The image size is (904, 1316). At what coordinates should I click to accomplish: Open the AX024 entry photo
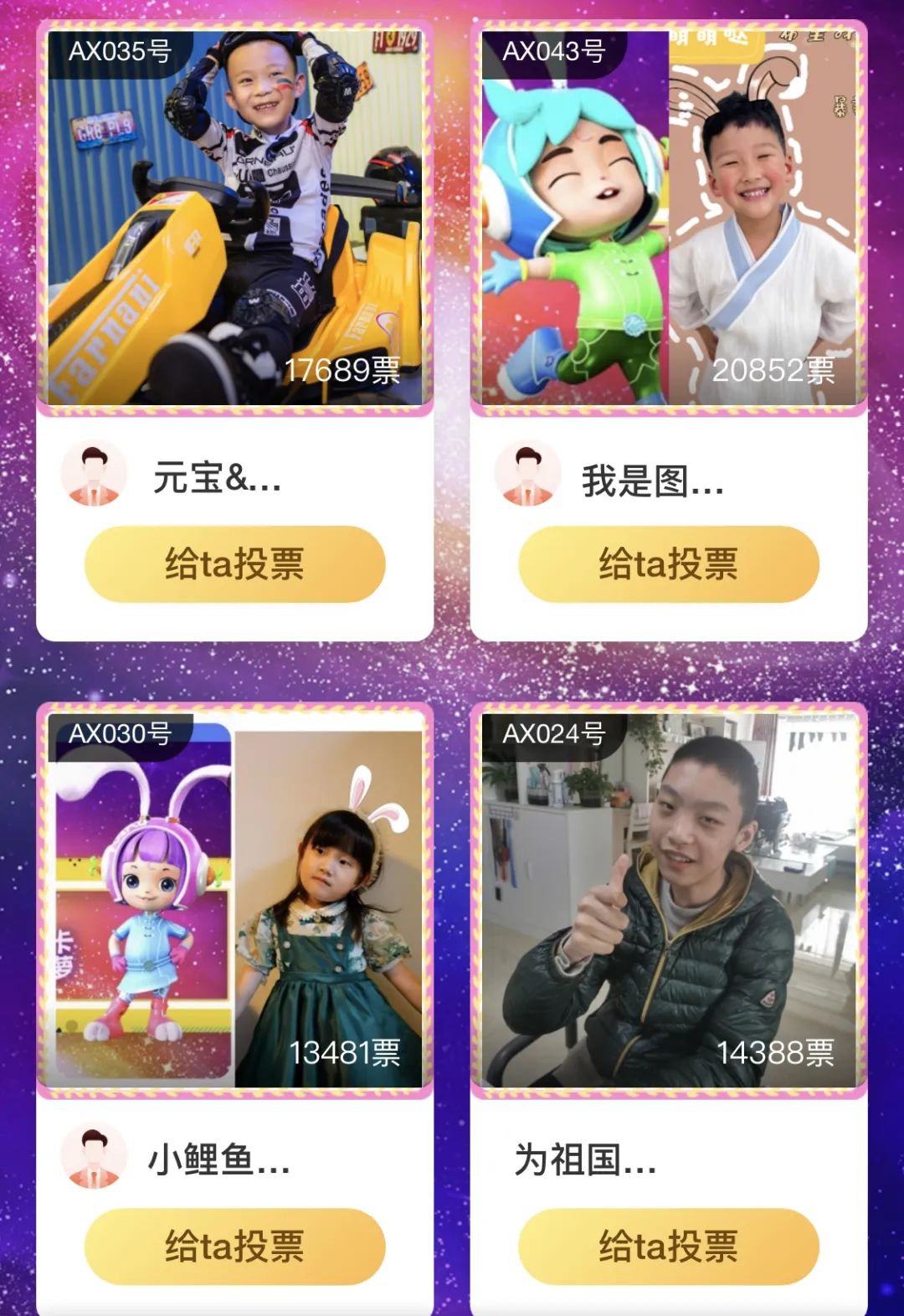(668, 900)
